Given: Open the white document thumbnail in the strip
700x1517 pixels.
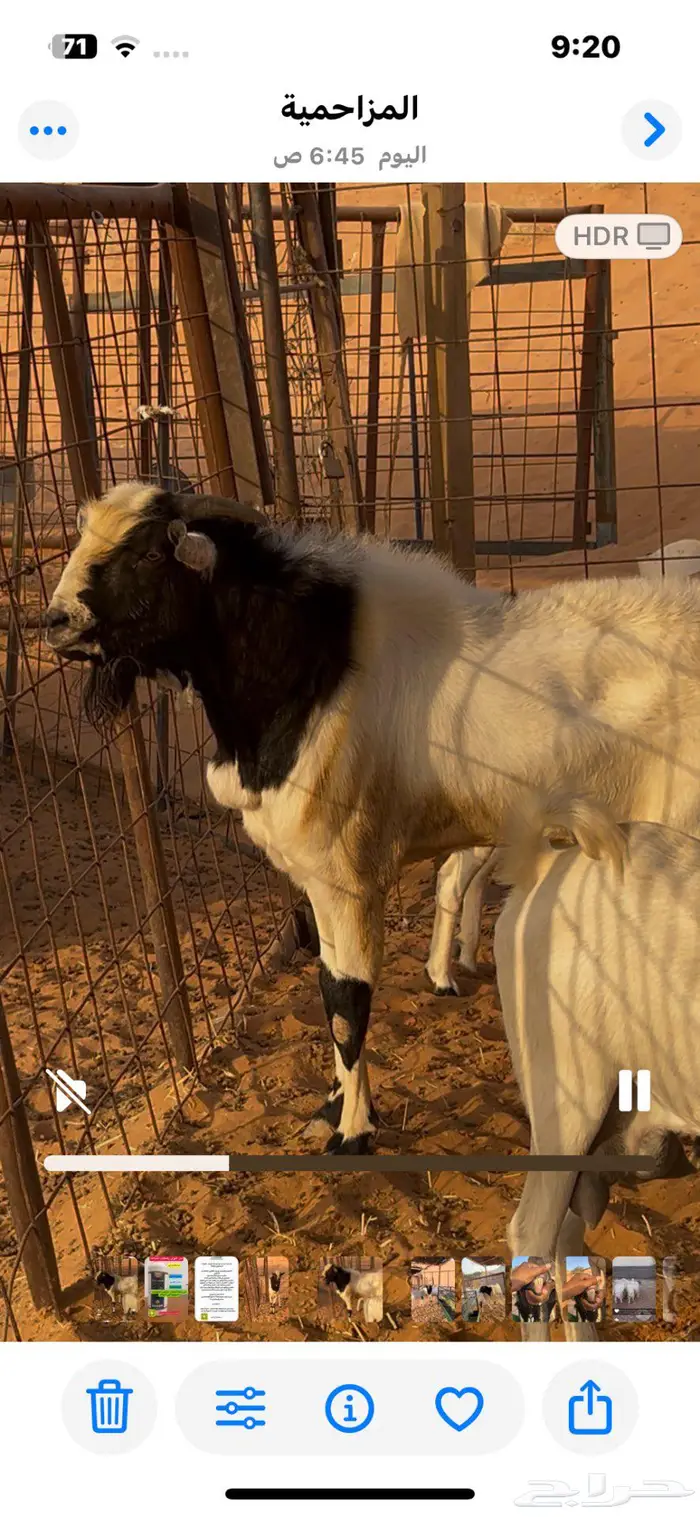Looking at the screenshot, I should coord(216,1289).
